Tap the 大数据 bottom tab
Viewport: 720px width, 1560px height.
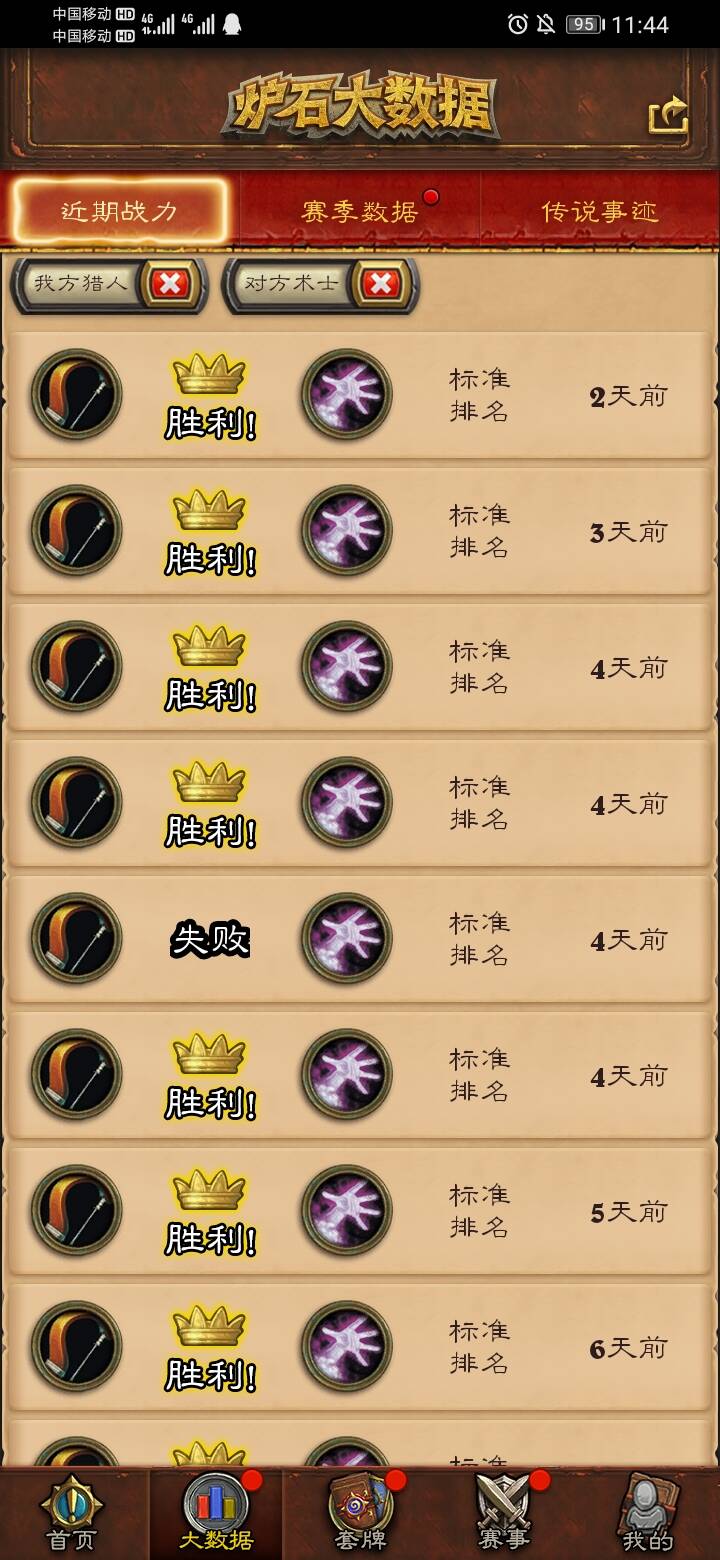tap(216, 1514)
